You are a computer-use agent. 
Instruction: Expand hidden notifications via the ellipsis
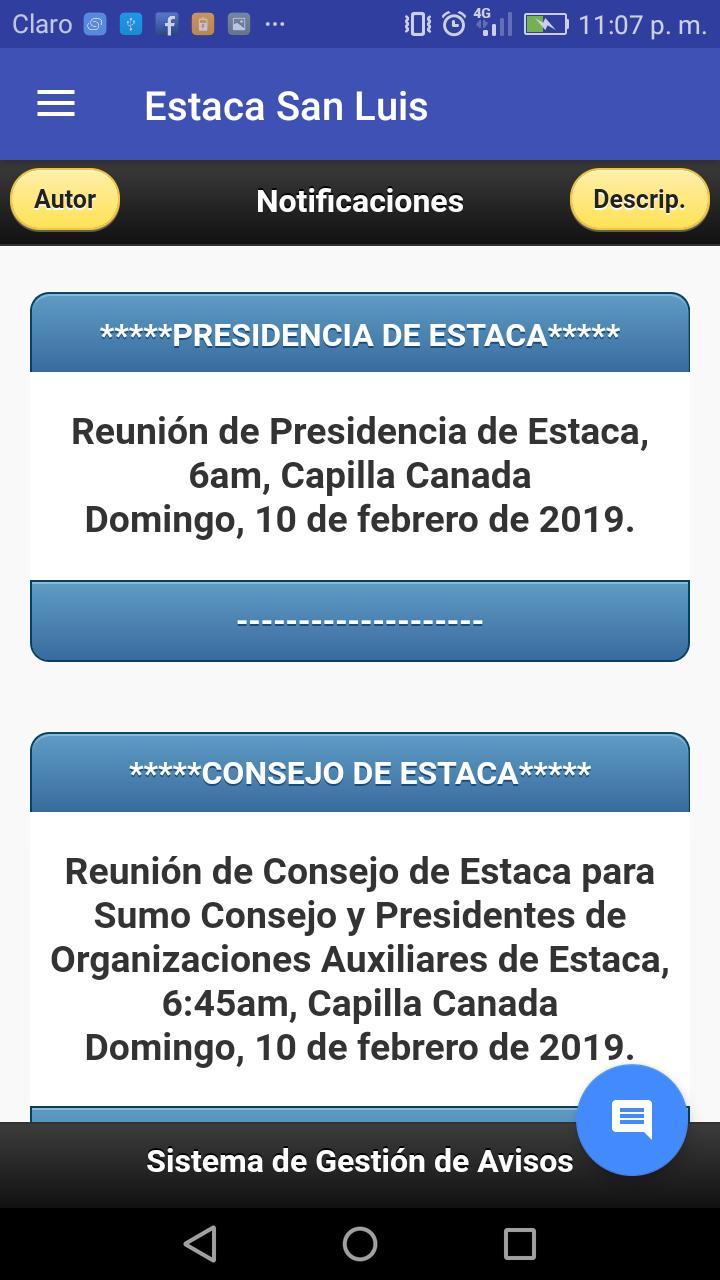tap(272, 23)
